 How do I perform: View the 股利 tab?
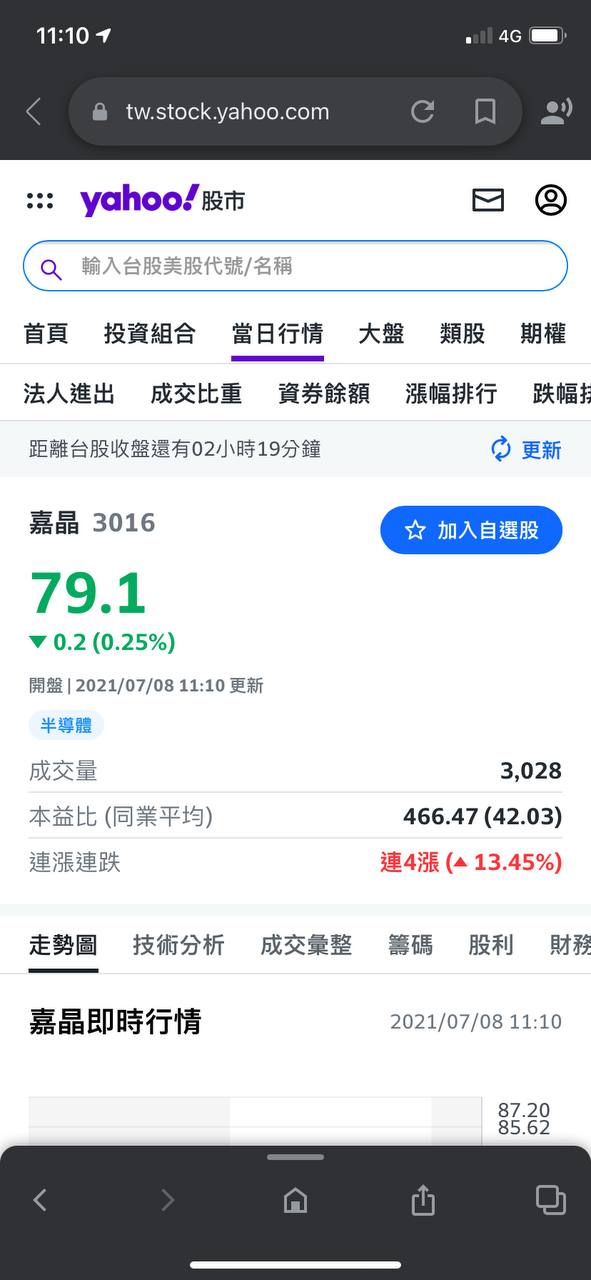click(x=491, y=945)
